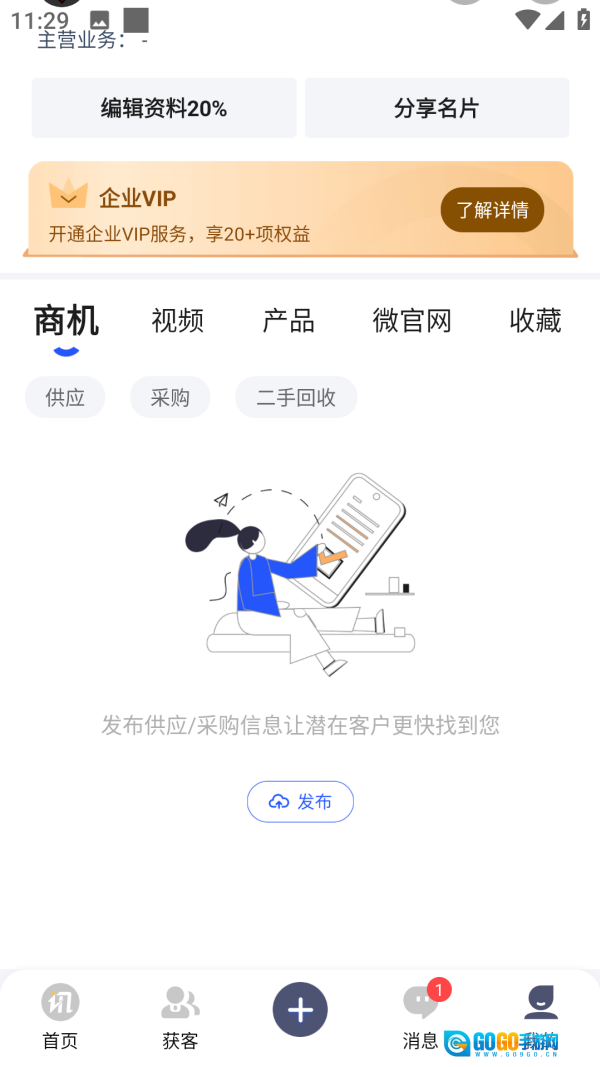Image resolution: width=600 pixels, height=1067 pixels.
Task: Go to 首页 in bottom navigation
Action: [x=60, y=1017]
